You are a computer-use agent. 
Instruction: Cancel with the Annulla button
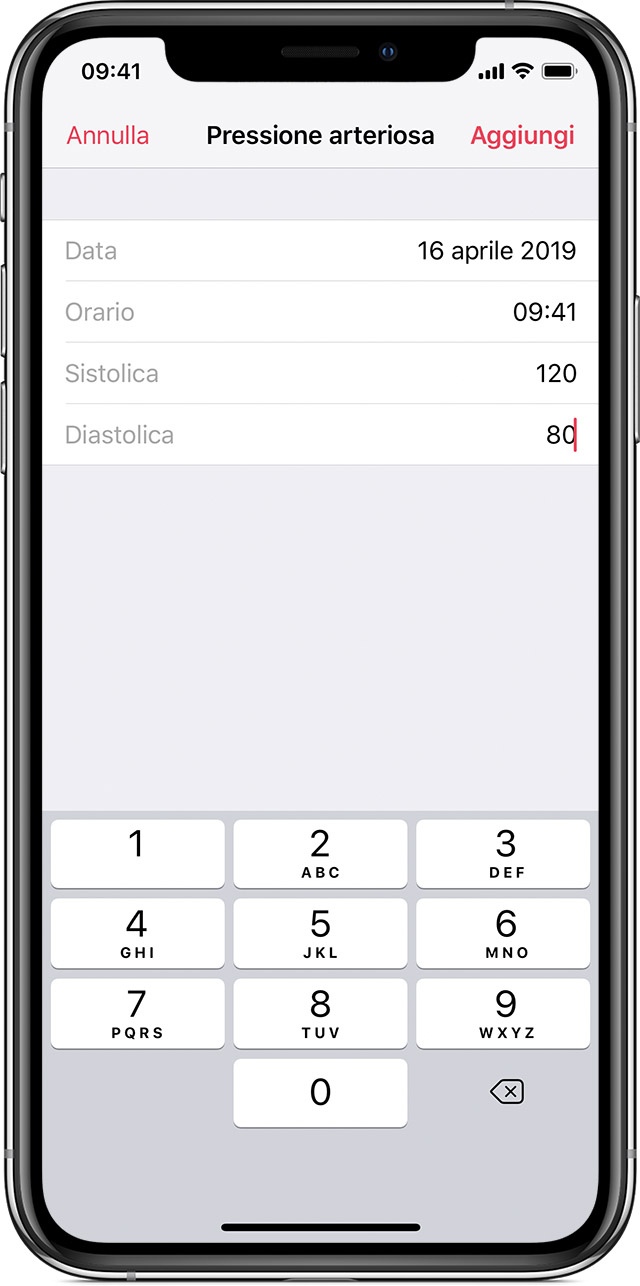tap(108, 135)
